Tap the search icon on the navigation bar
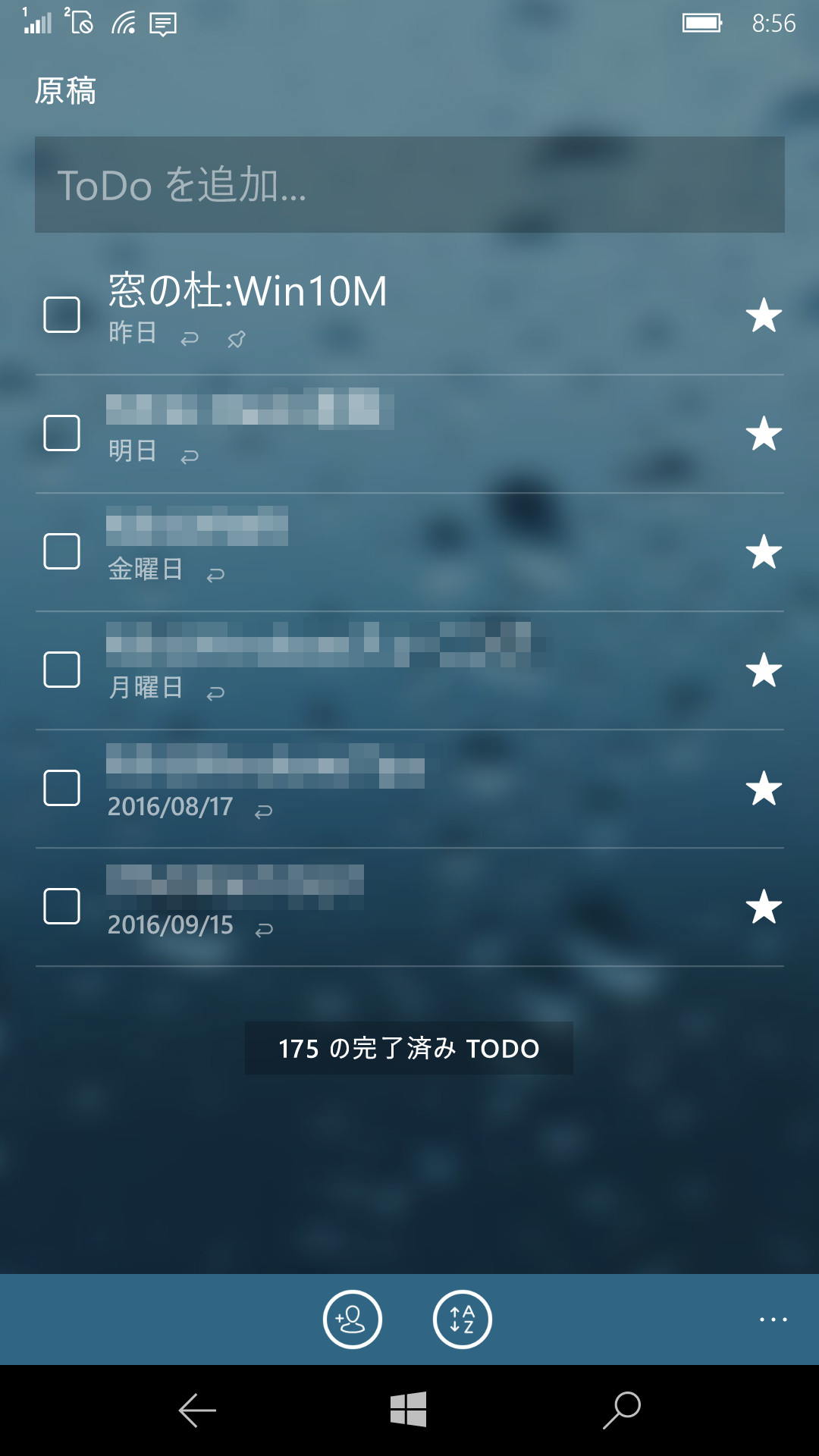 [619, 1410]
